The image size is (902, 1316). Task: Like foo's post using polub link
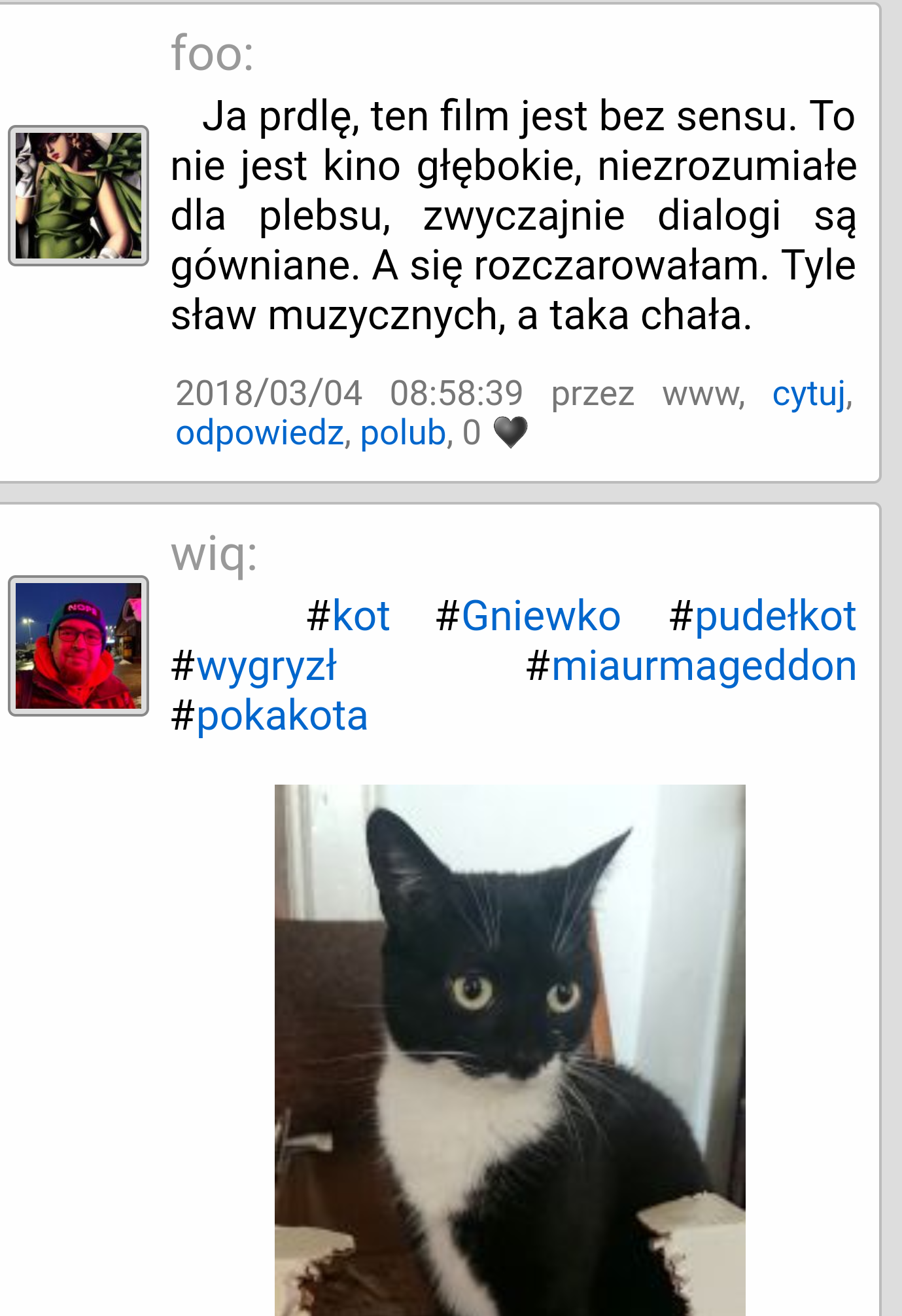pyautogui.click(x=403, y=433)
